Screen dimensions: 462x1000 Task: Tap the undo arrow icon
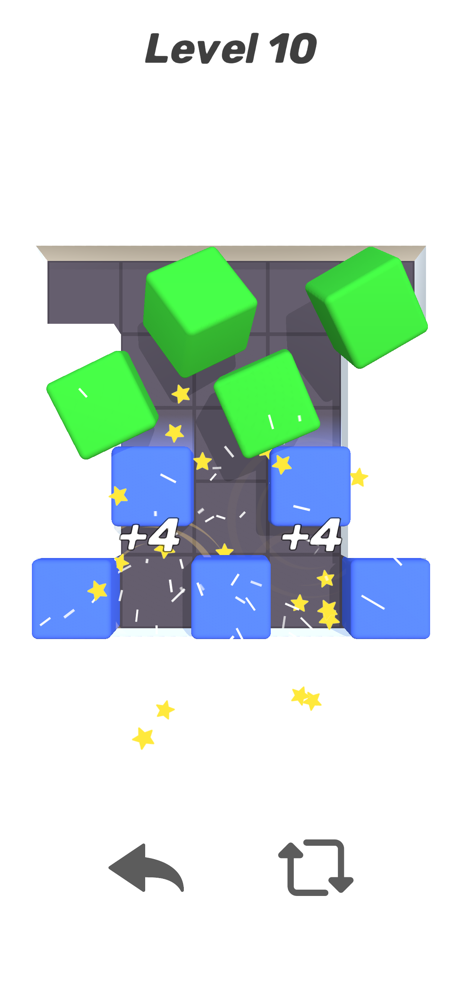pos(146,867)
